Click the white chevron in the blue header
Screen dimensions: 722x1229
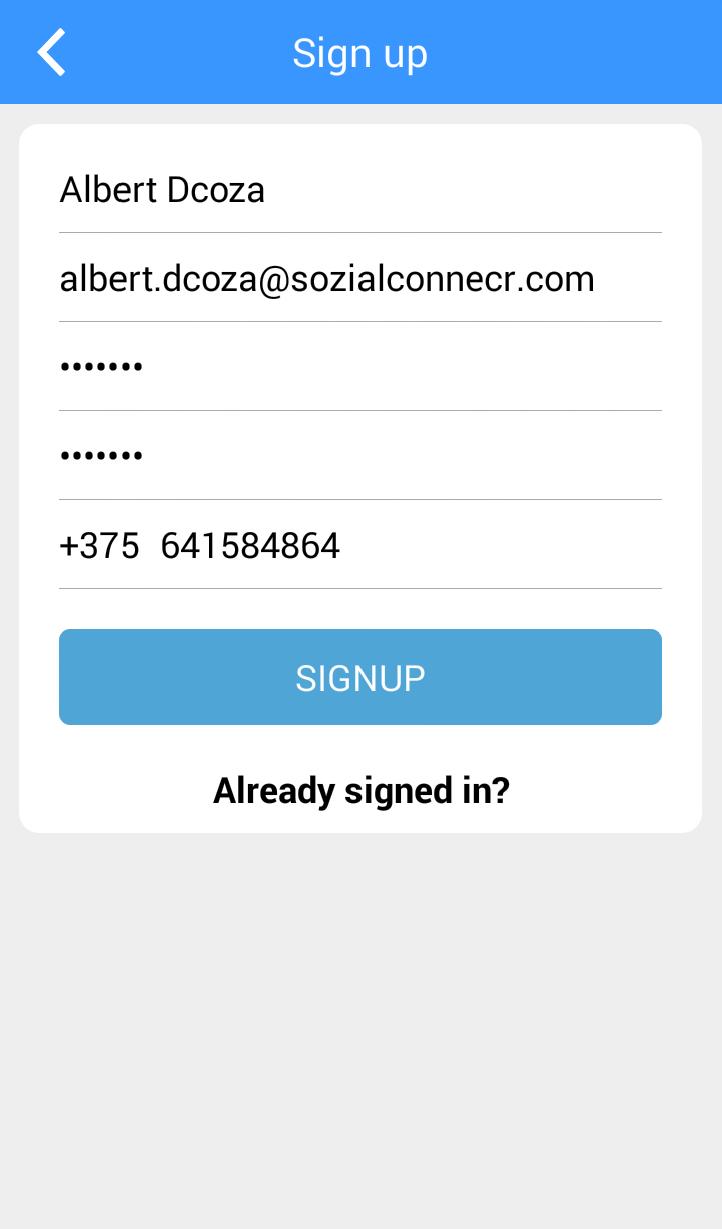pyautogui.click(x=50, y=52)
